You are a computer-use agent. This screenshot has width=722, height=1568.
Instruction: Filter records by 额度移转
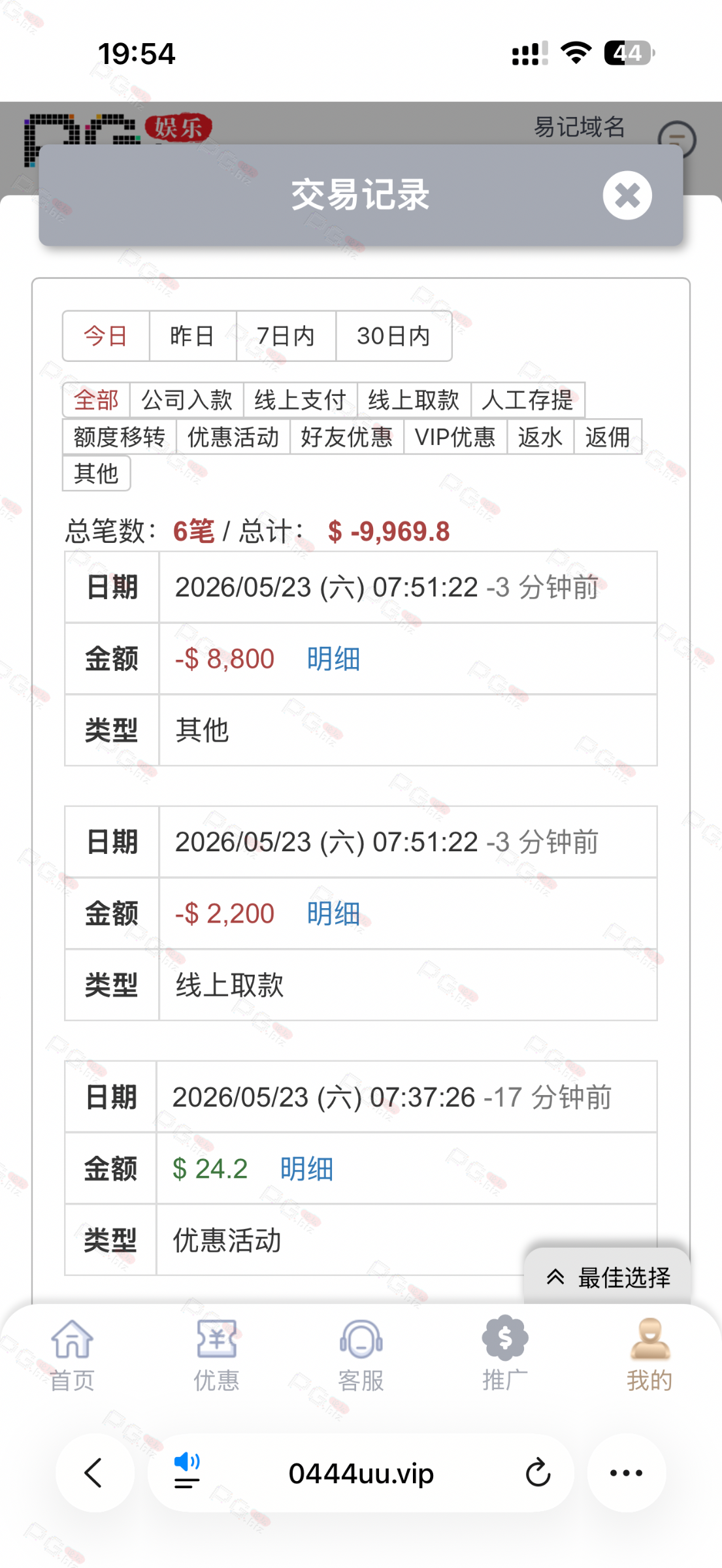(120, 436)
